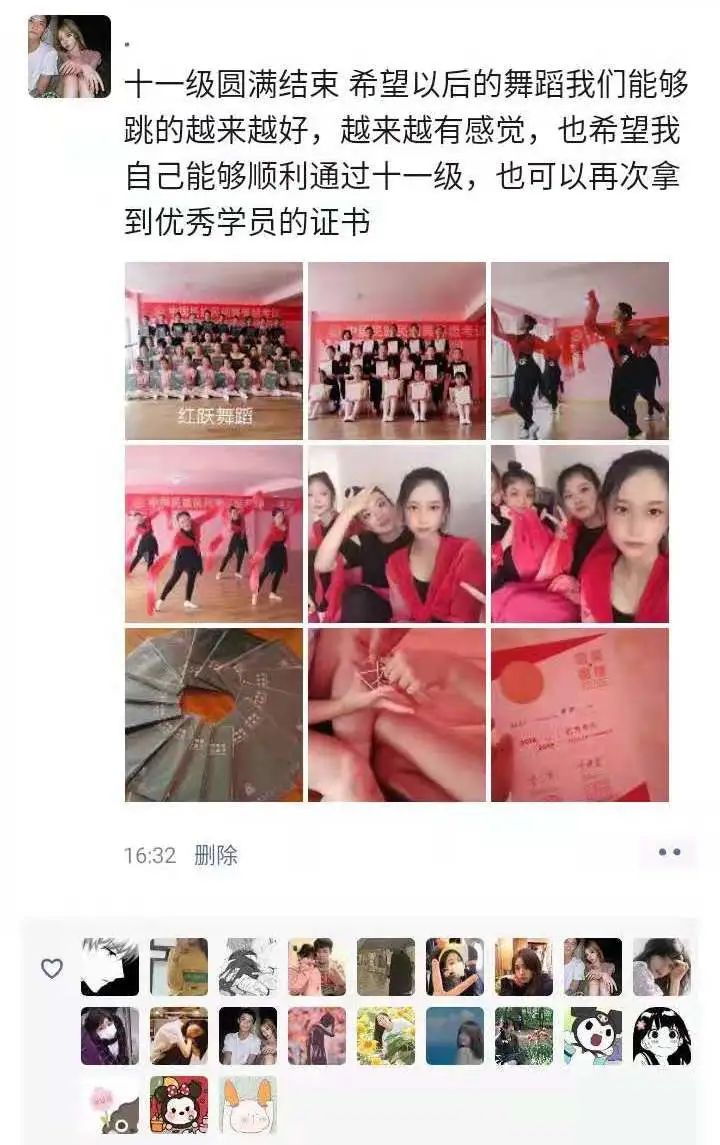This screenshot has width=720, height=1145.
Task: Open the Minnie Mouse avatar in likes
Action: point(178,1104)
